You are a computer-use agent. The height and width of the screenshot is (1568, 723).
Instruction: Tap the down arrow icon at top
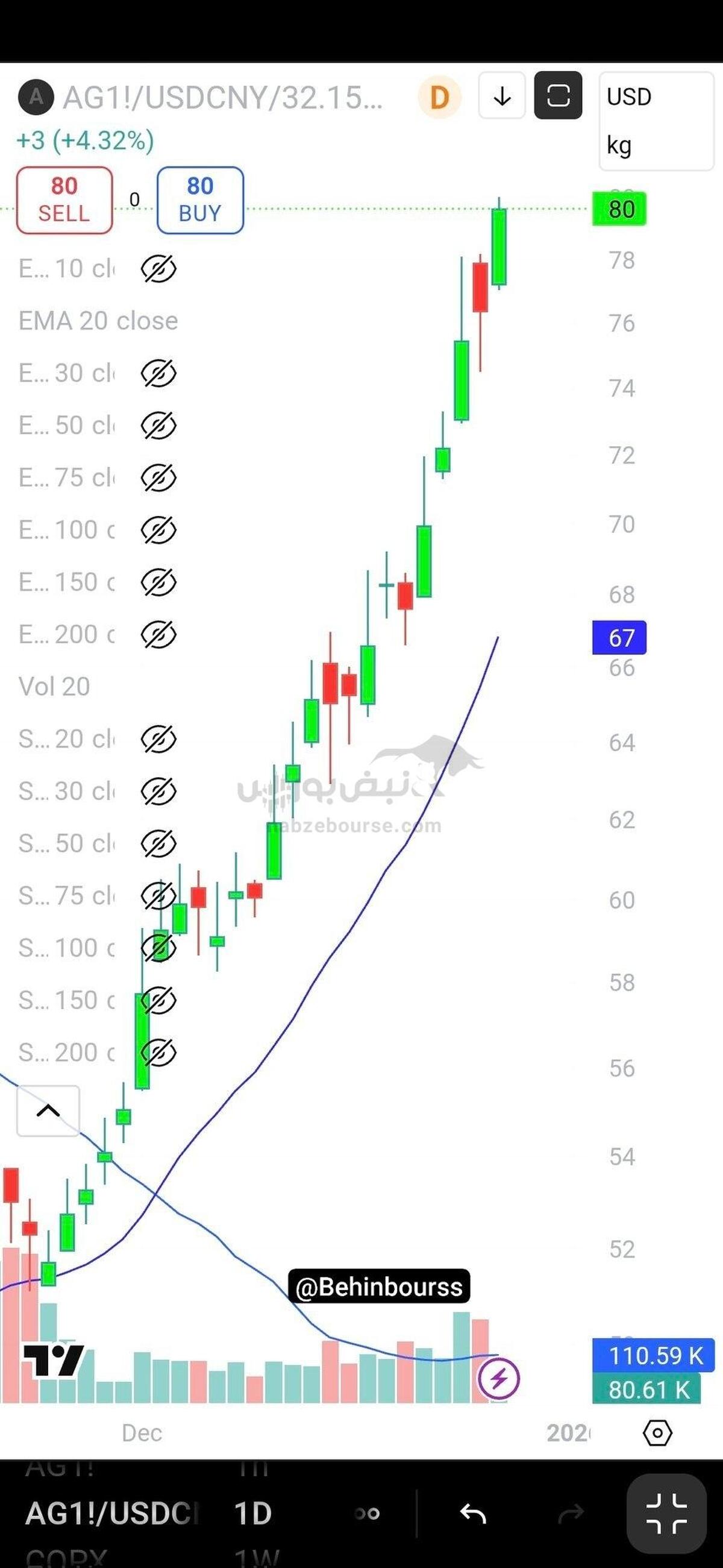tap(502, 96)
